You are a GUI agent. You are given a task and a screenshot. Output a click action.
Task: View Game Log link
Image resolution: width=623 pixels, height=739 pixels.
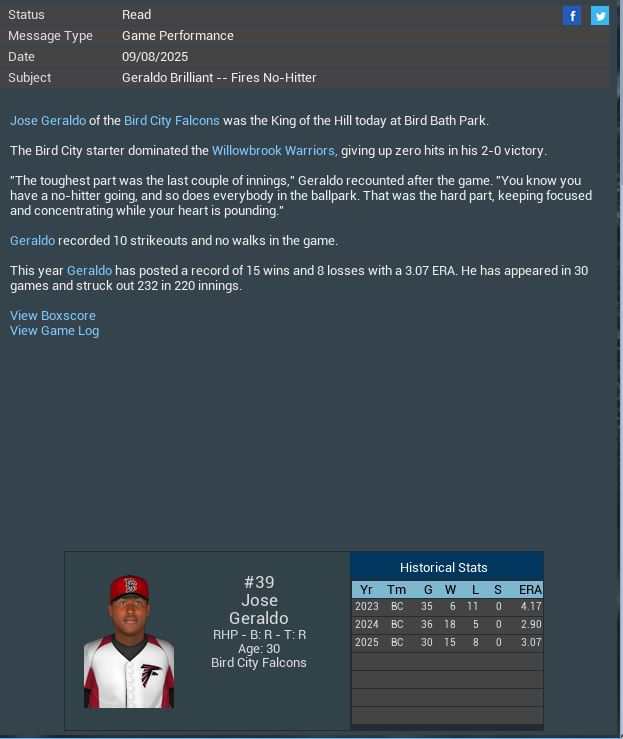pyautogui.click(x=54, y=330)
